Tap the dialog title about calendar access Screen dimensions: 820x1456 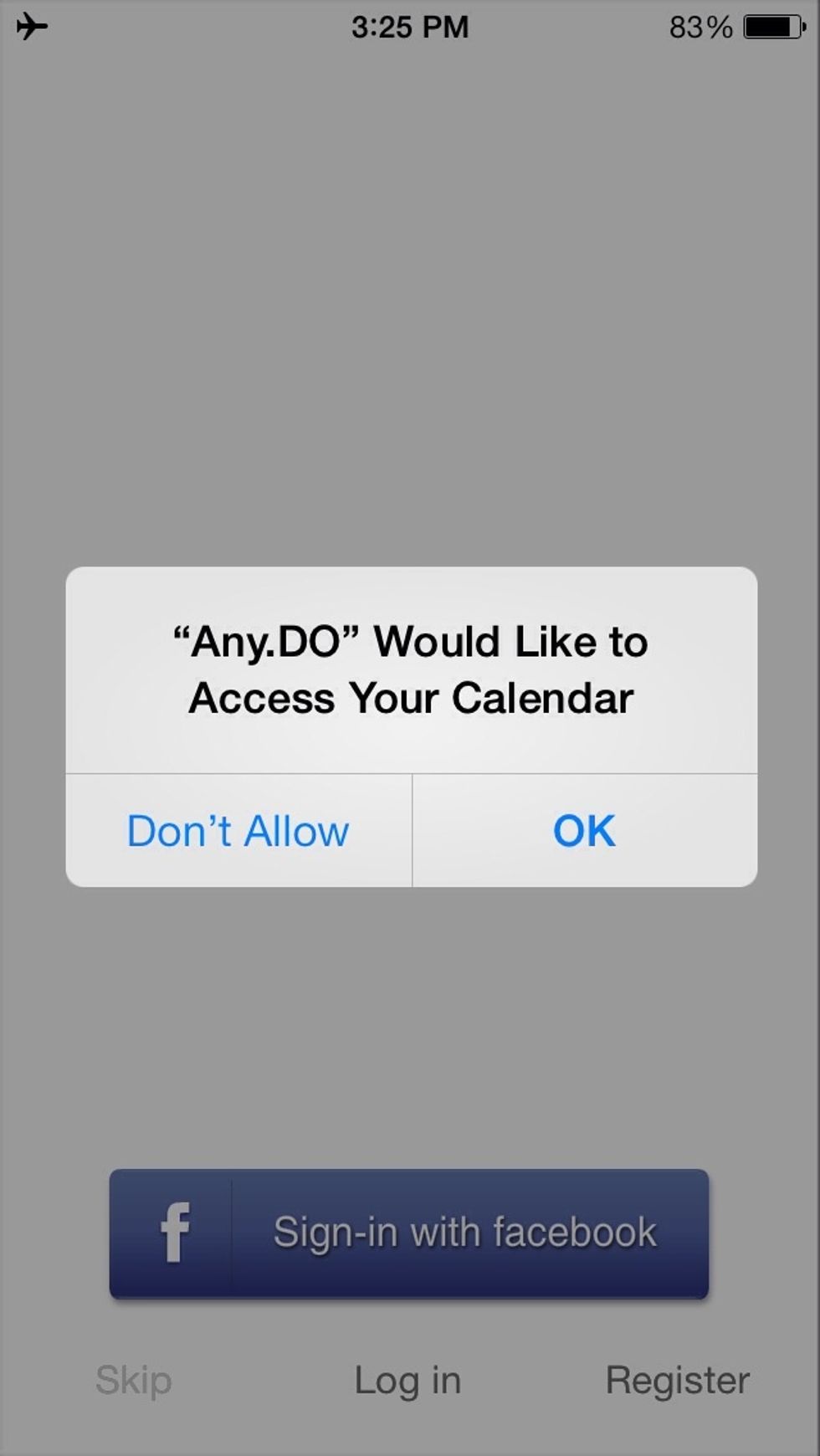(x=409, y=669)
